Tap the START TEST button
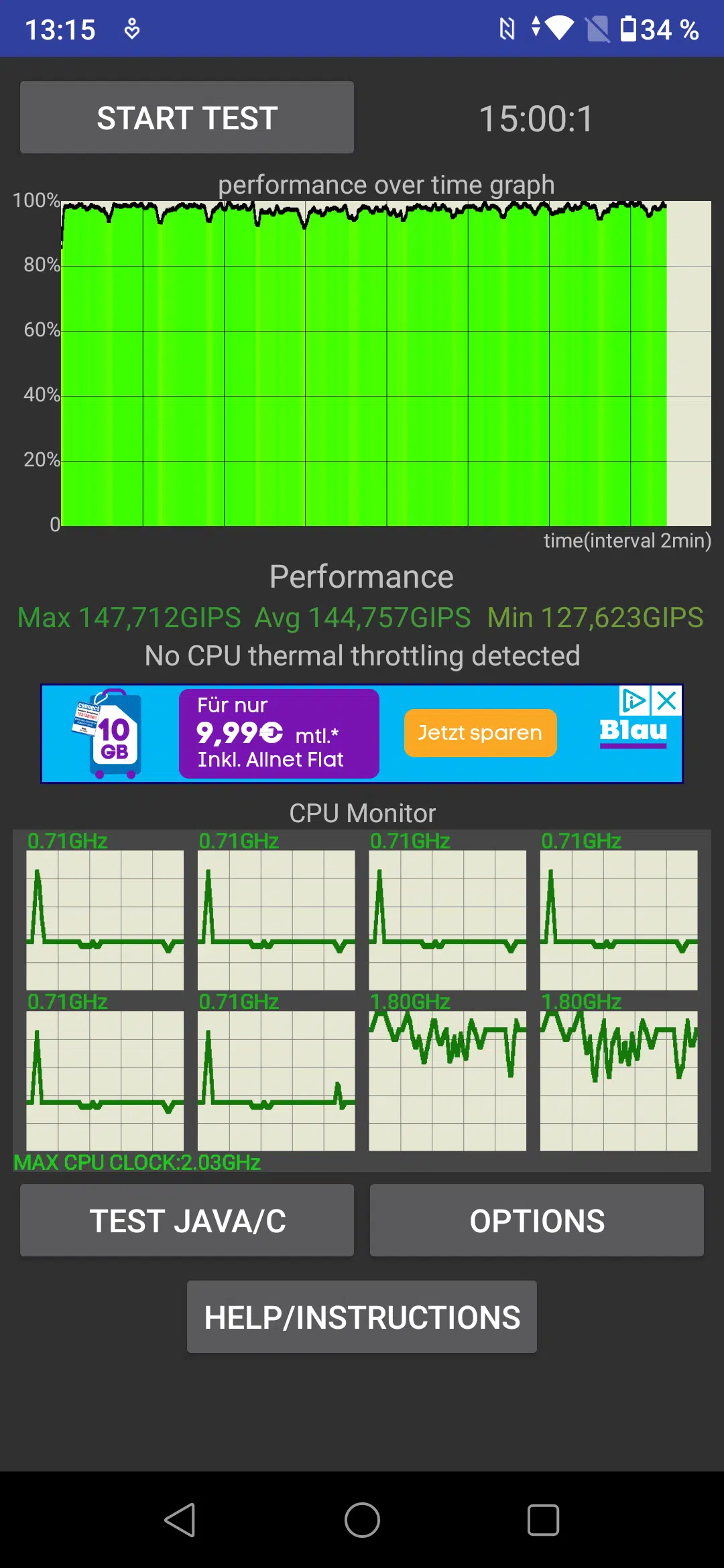 coord(187,118)
